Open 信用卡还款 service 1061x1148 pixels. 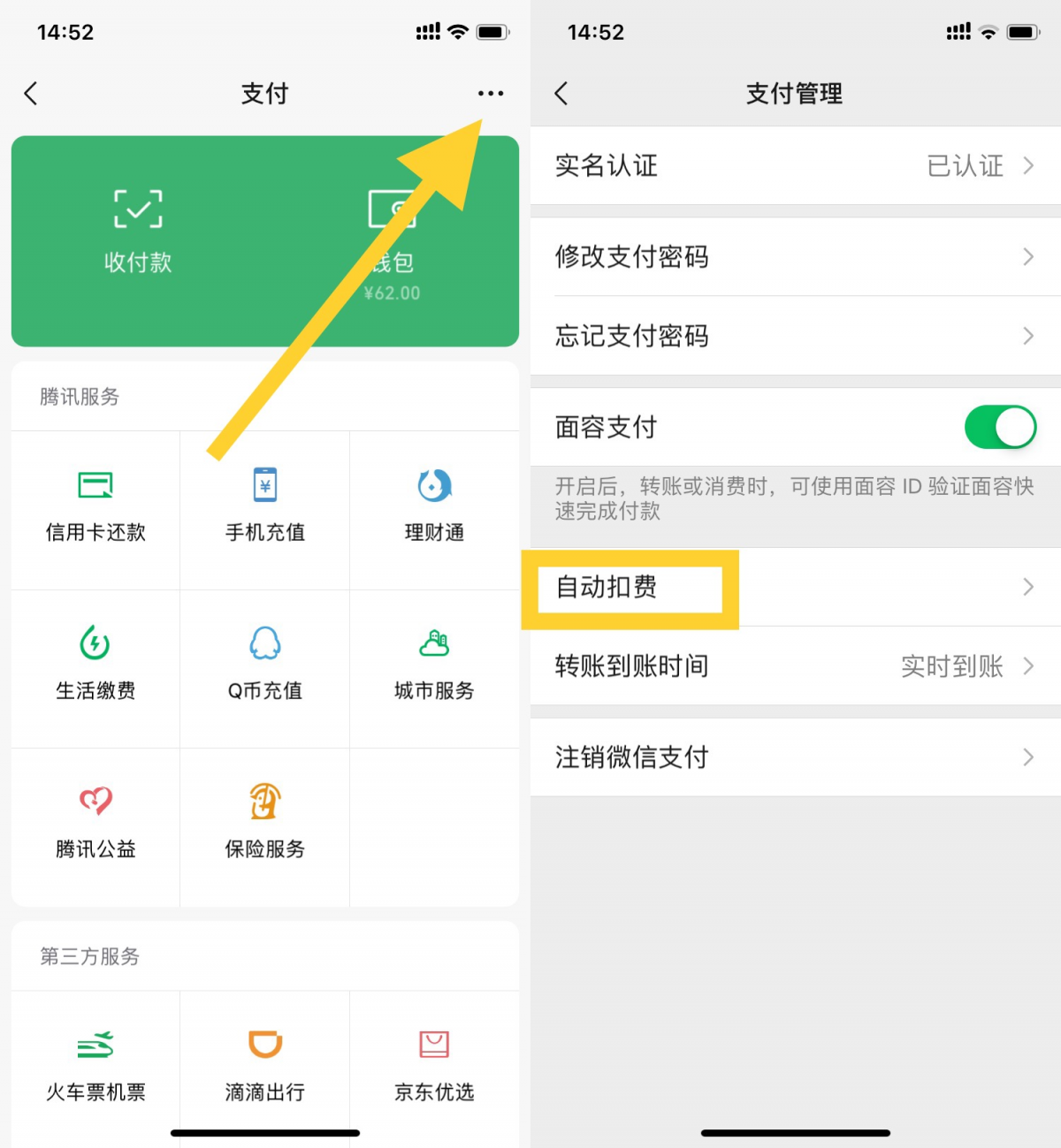(95, 506)
